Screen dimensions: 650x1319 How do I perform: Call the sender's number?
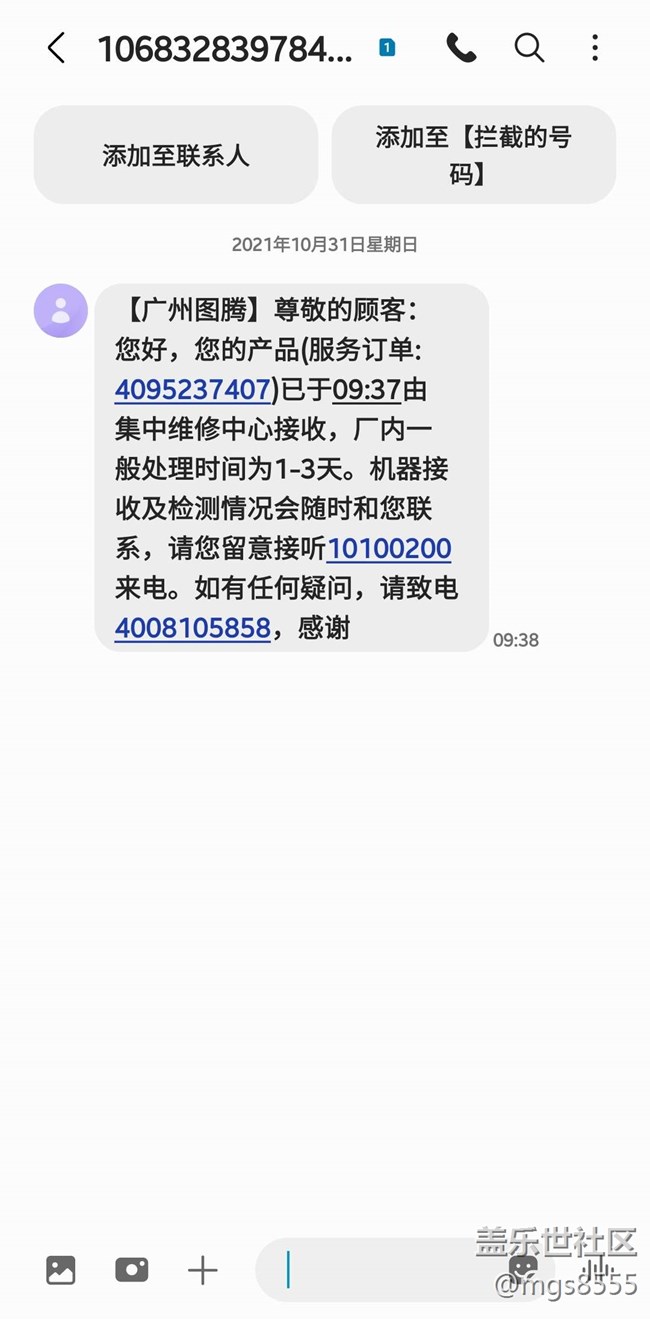point(461,48)
